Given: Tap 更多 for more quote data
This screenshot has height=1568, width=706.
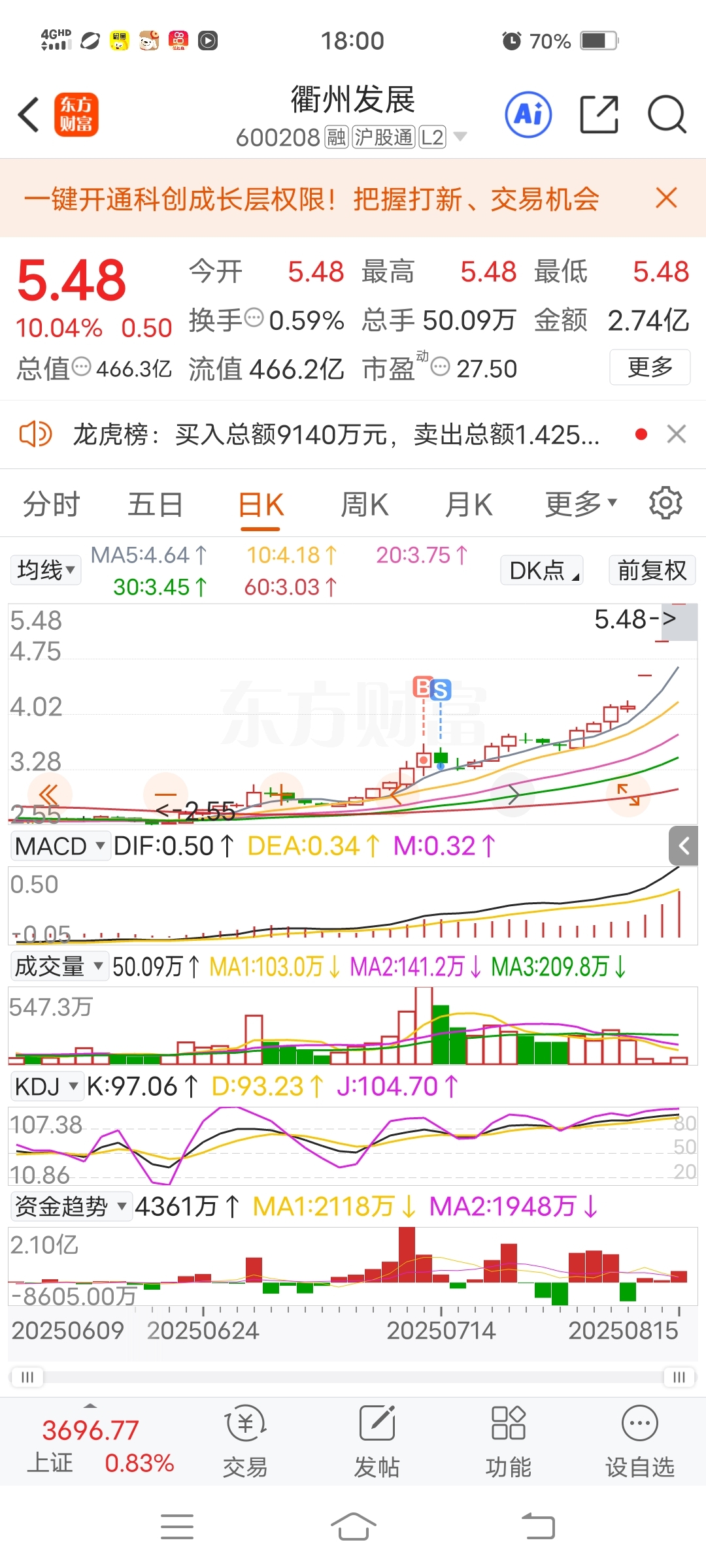Looking at the screenshot, I should [650, 367].
